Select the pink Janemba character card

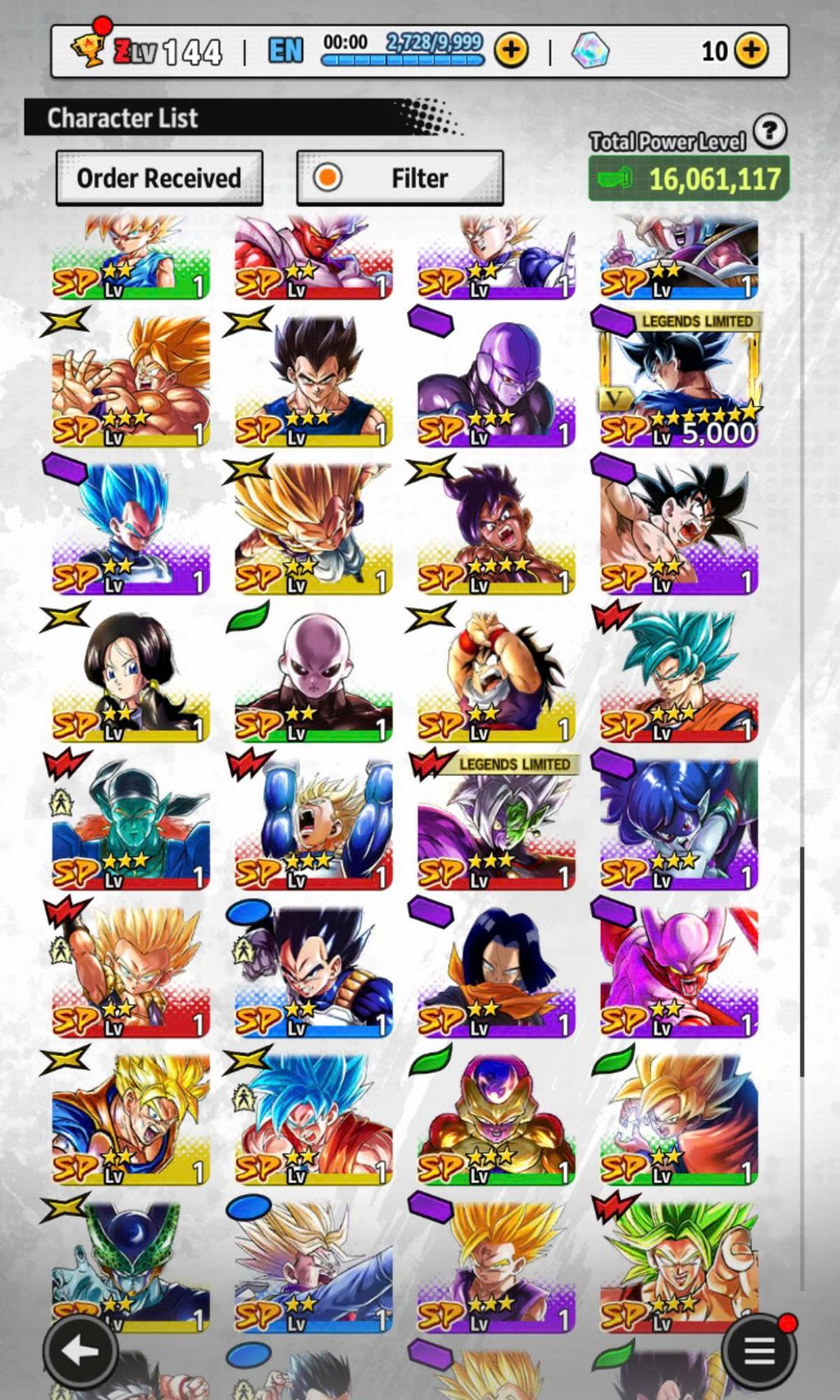(x=679, y=973)
